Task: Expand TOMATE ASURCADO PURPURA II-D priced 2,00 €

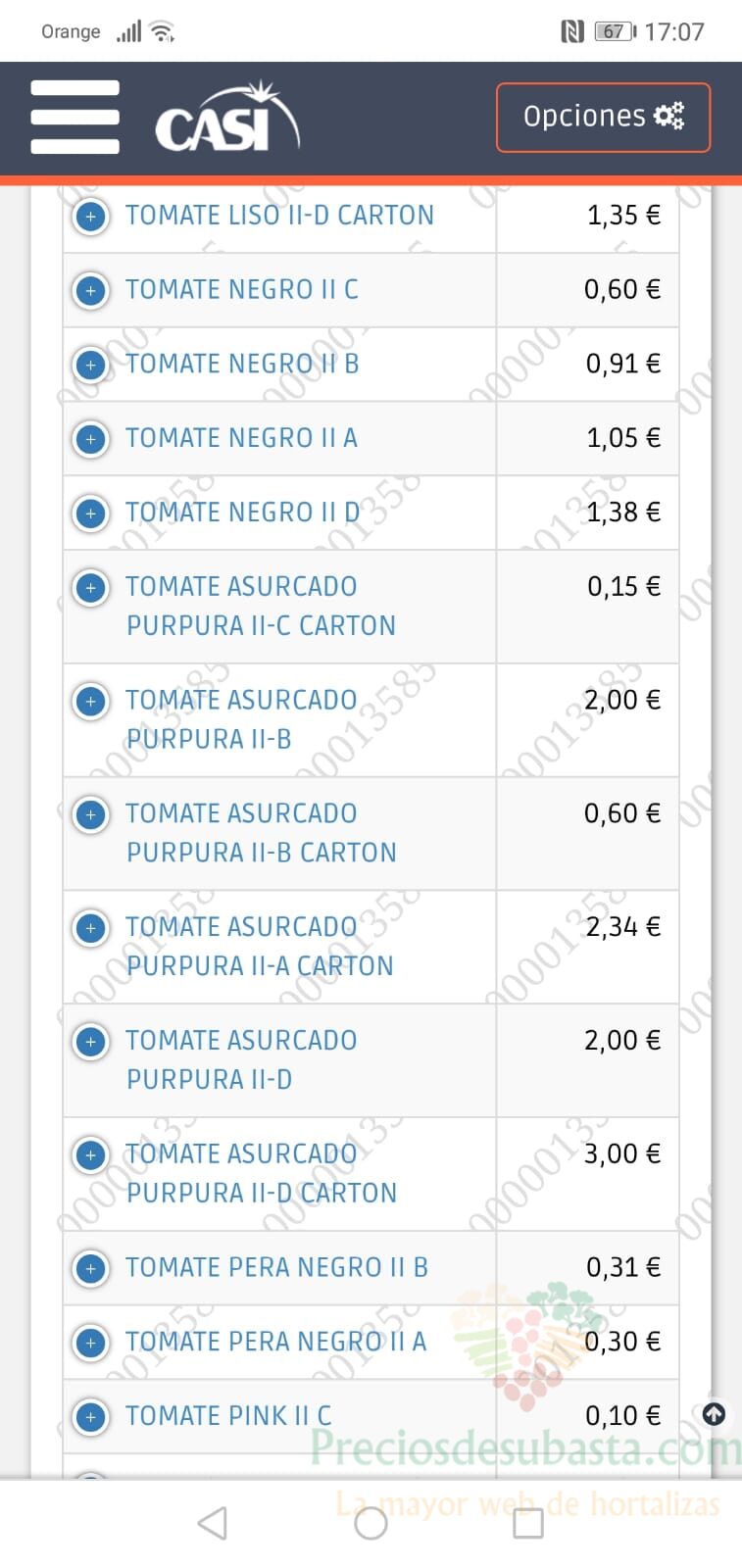Action: coord(91,1042)
